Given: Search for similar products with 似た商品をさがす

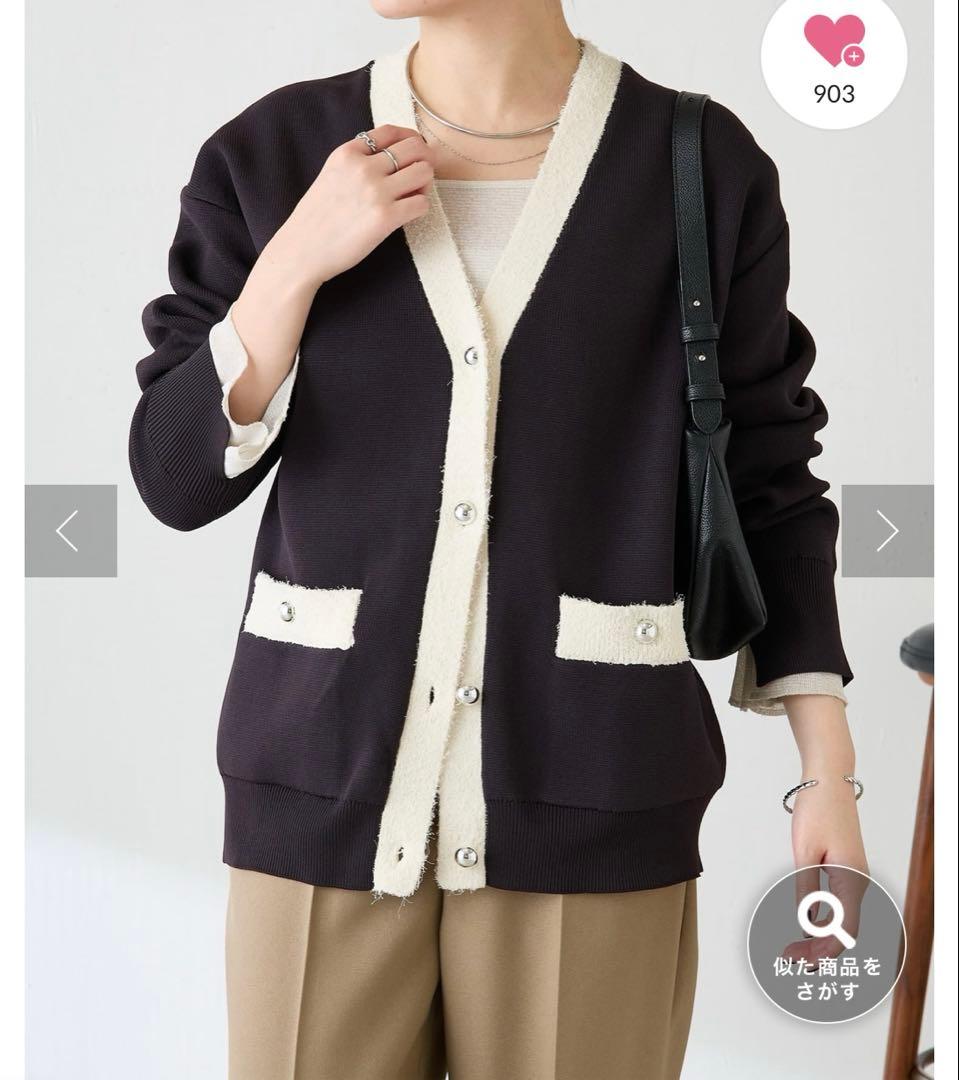Looking at the screenshot, I should (x=827, y=944).
